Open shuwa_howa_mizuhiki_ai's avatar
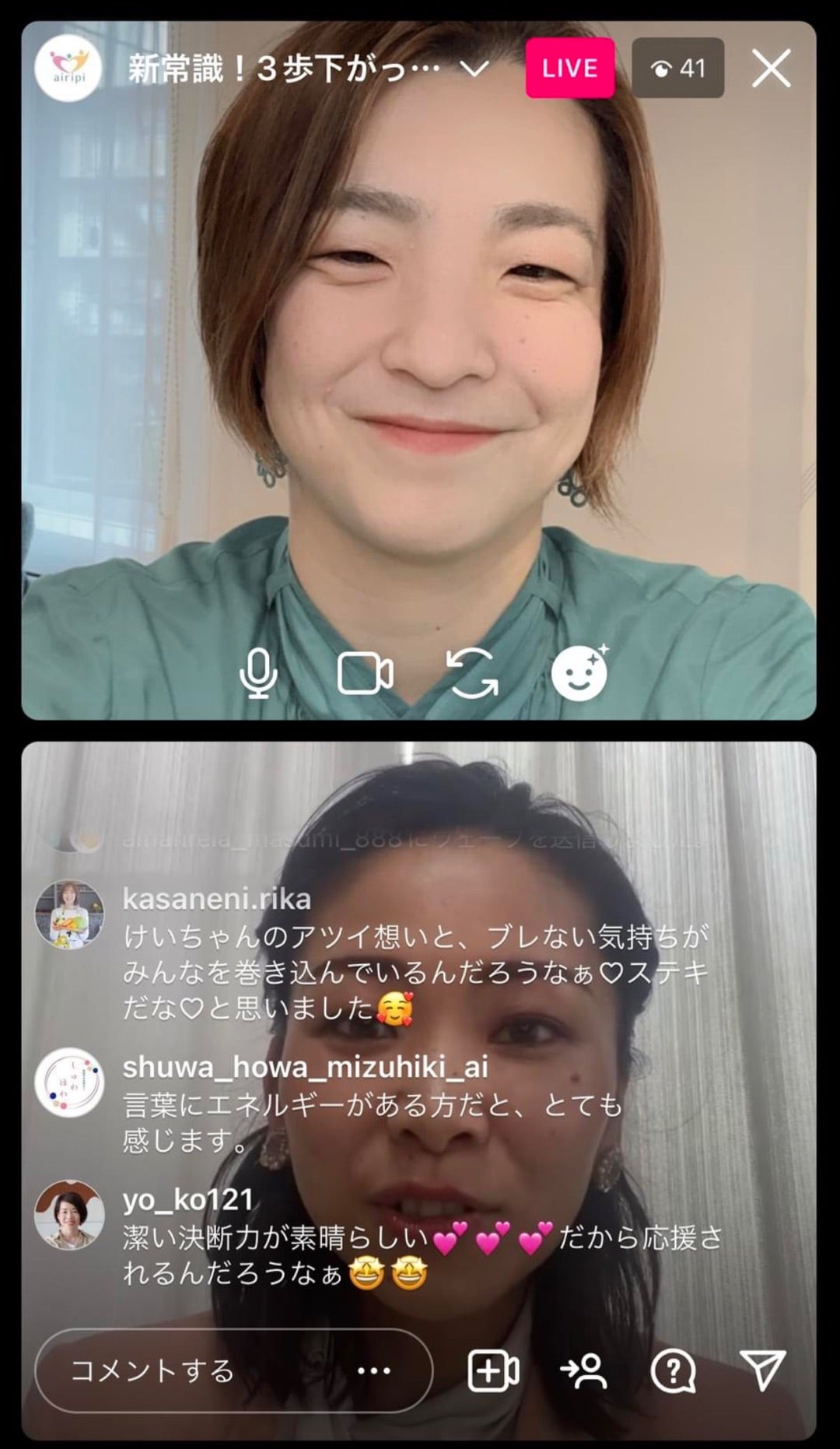Screen dimensions: 840x1449 (x=69, y=1082)
